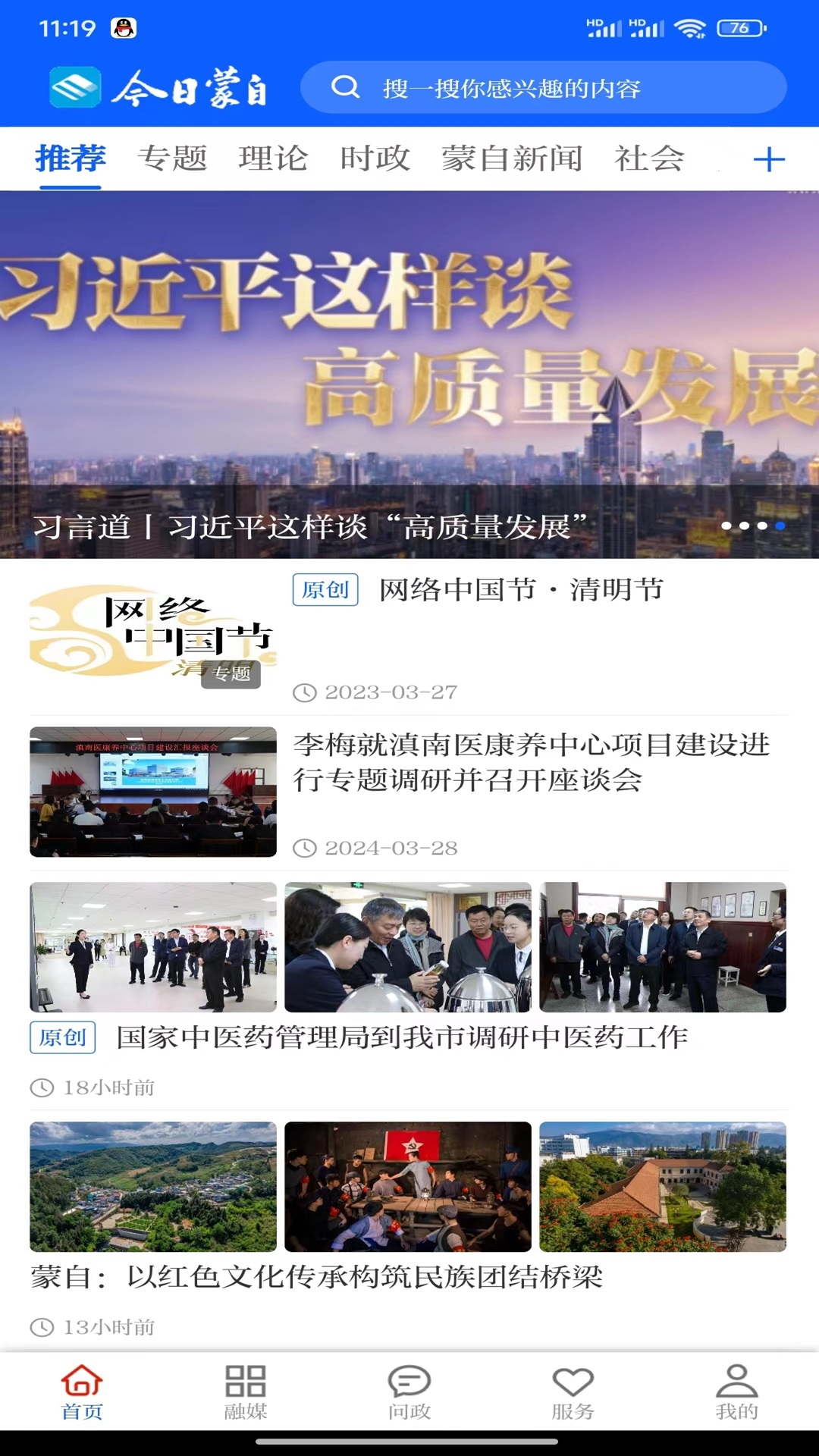Tap the clock icon beside 2023-03-27
Screen dimensions: 819x1456
click(306, 691)
